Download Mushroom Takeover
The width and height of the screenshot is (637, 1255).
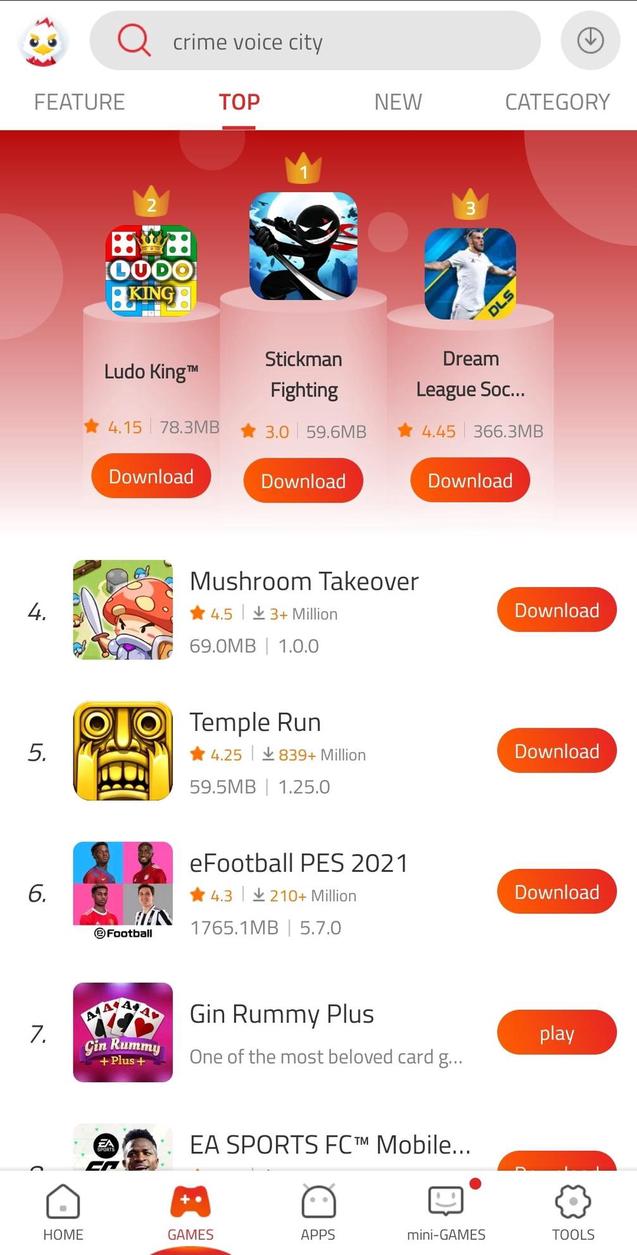556,611
